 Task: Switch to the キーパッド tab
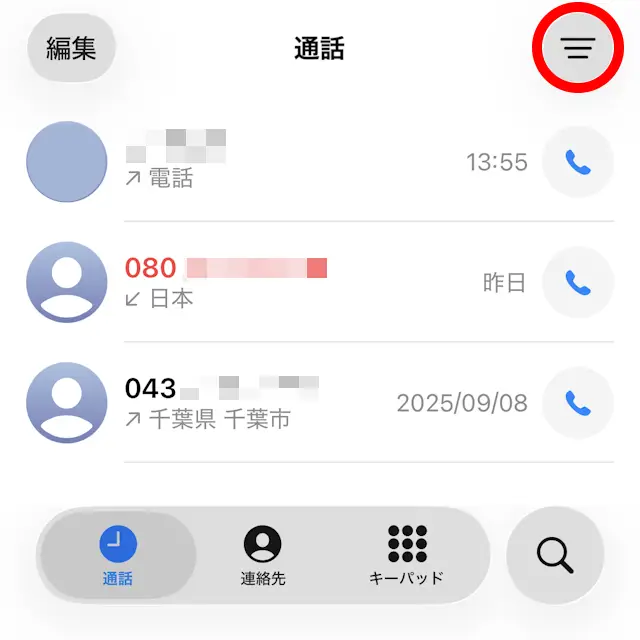(407, 556)
